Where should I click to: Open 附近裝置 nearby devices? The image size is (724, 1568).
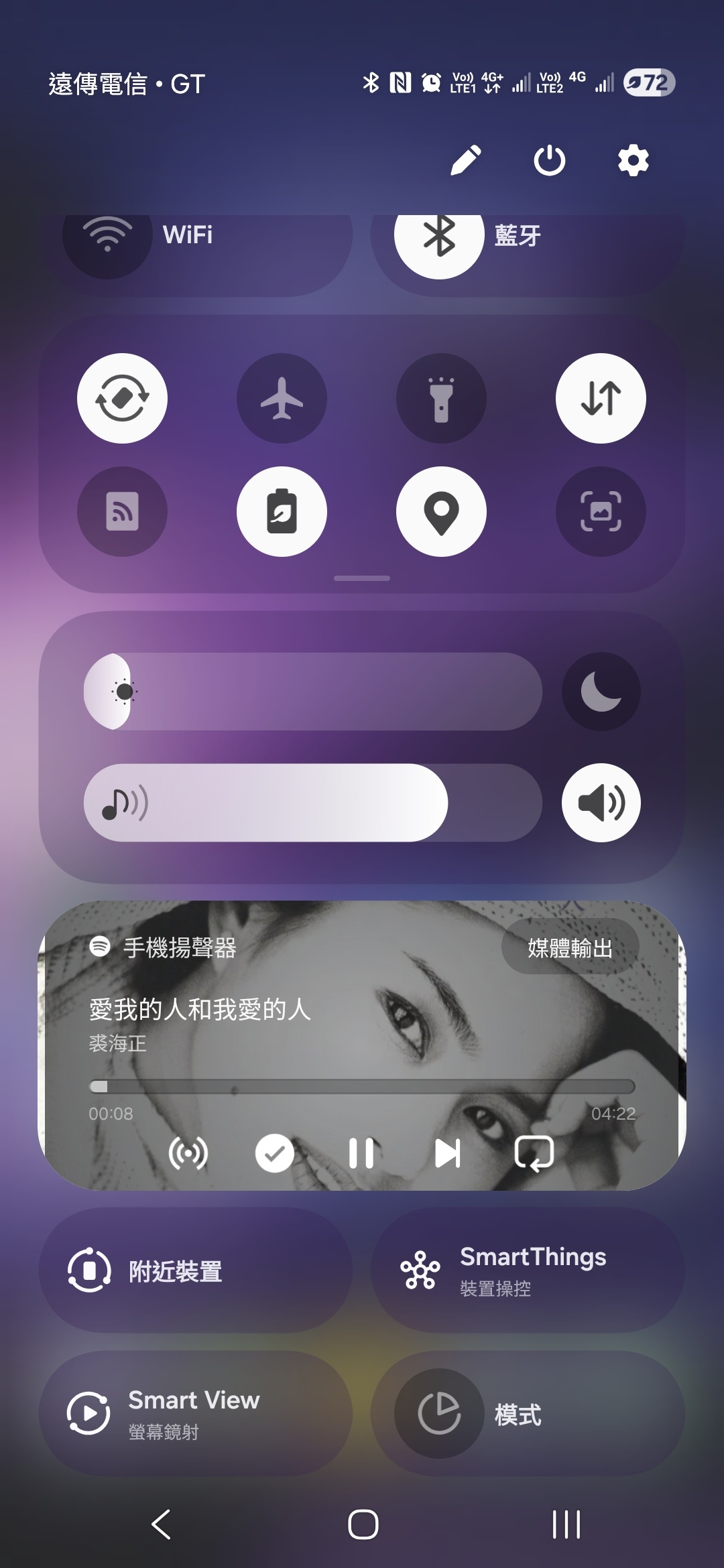coord(194,1270)
